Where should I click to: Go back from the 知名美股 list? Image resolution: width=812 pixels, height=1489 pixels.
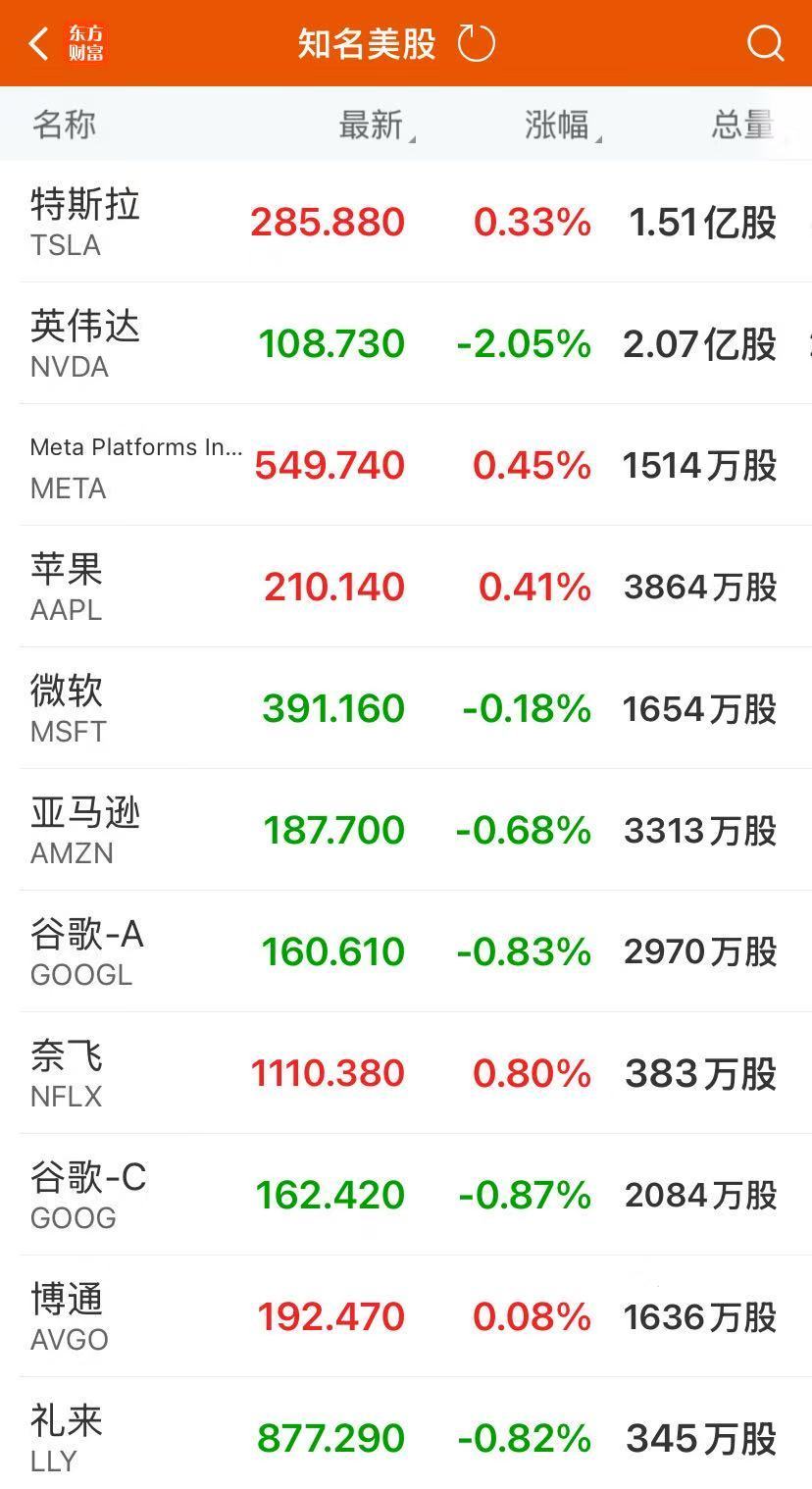coord(39,44)
